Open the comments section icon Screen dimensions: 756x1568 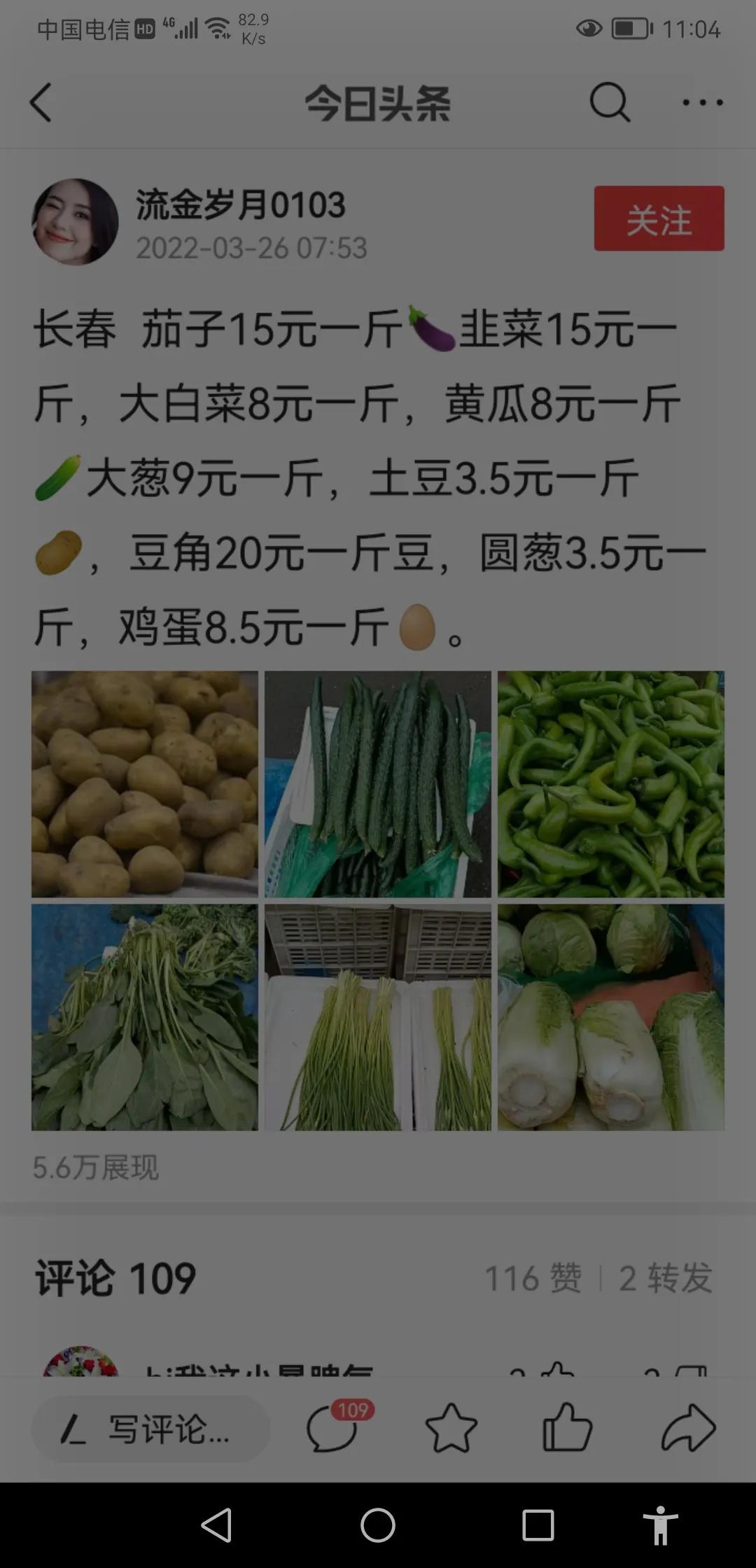pyautogui.click(x=335, y=1428)
